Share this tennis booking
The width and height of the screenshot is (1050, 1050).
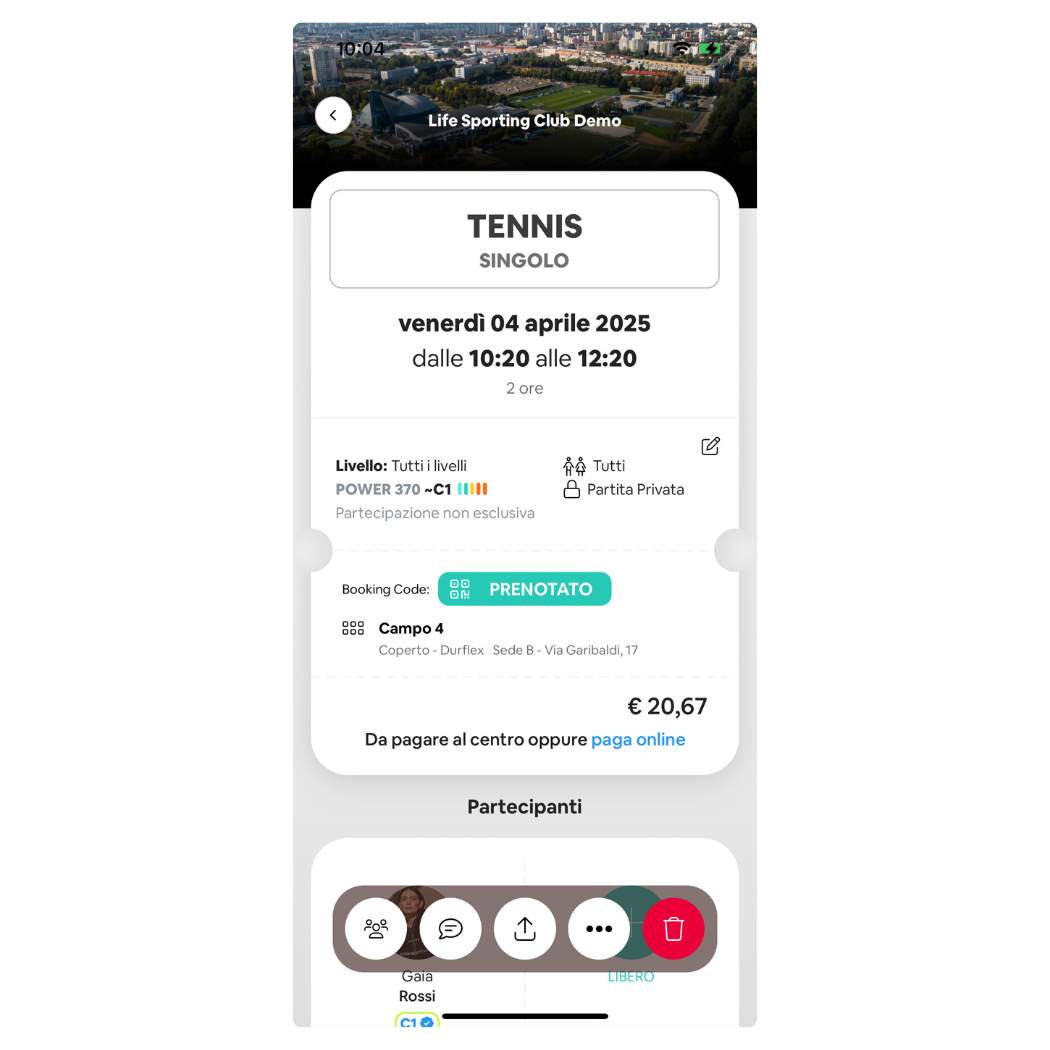[525, 929]
